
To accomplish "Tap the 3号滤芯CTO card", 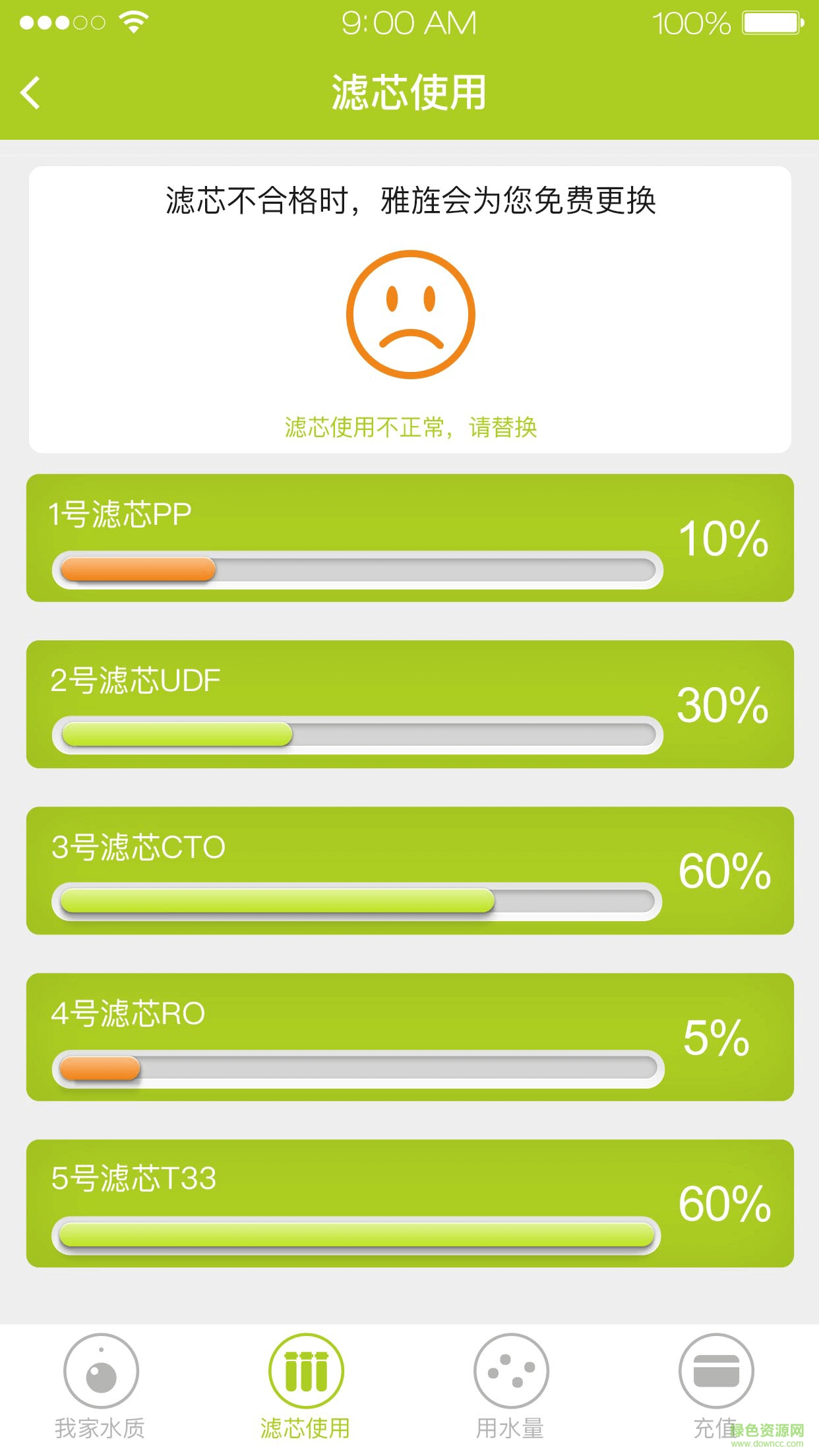I will pos(409,870).
